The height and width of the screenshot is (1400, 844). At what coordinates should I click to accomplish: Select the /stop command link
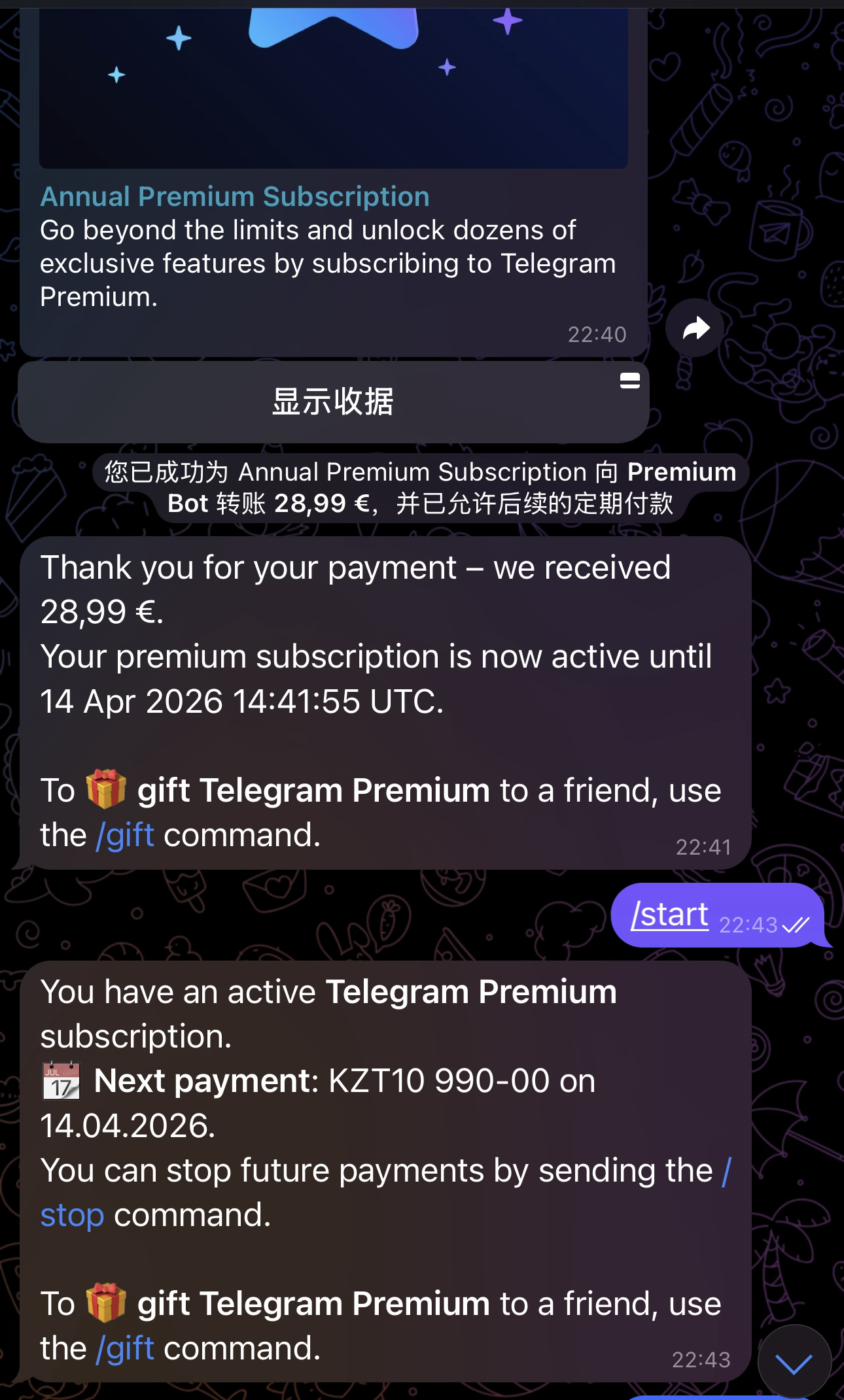point(72,1215)
